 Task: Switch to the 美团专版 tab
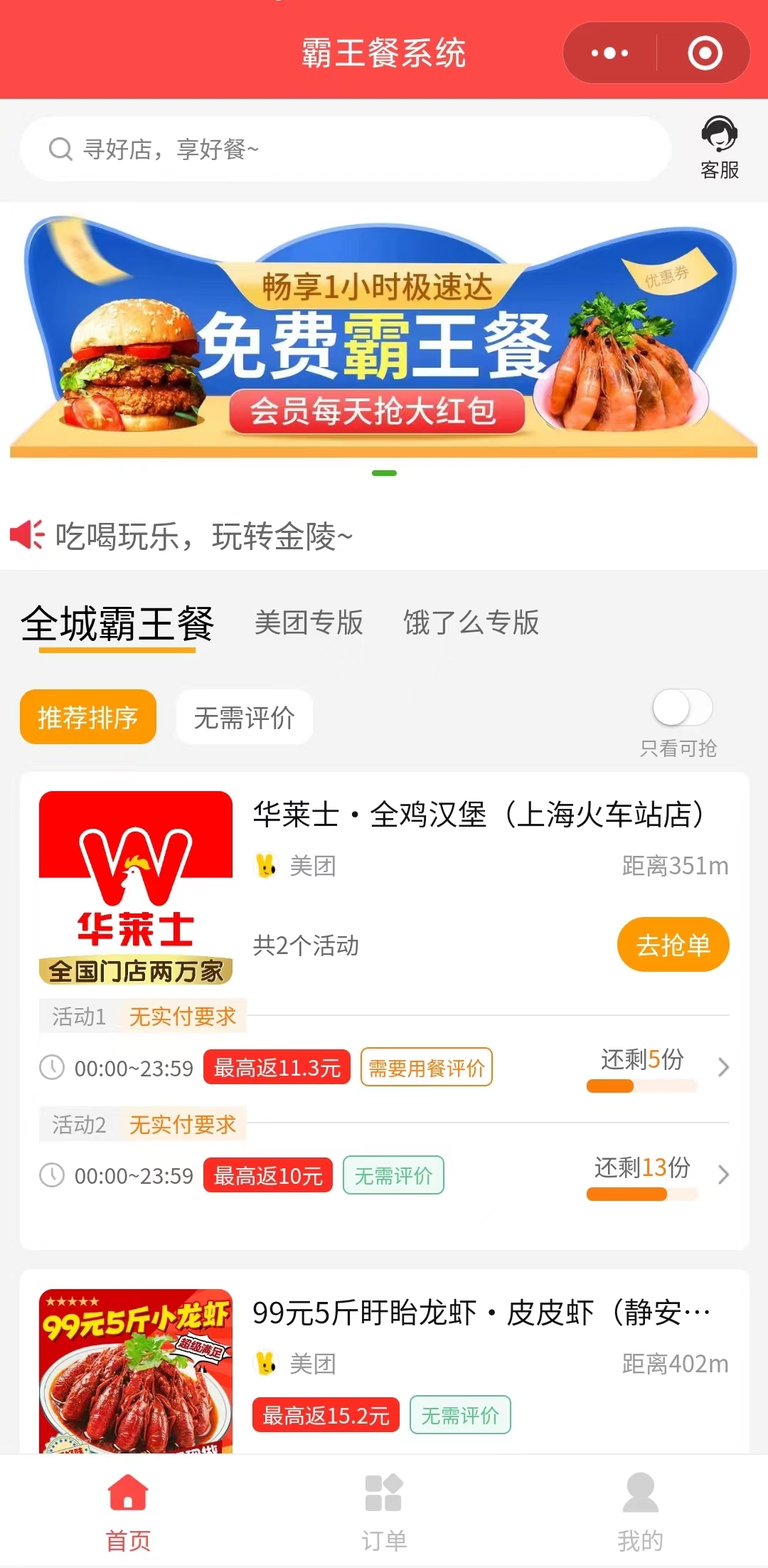tap(309, 623)
